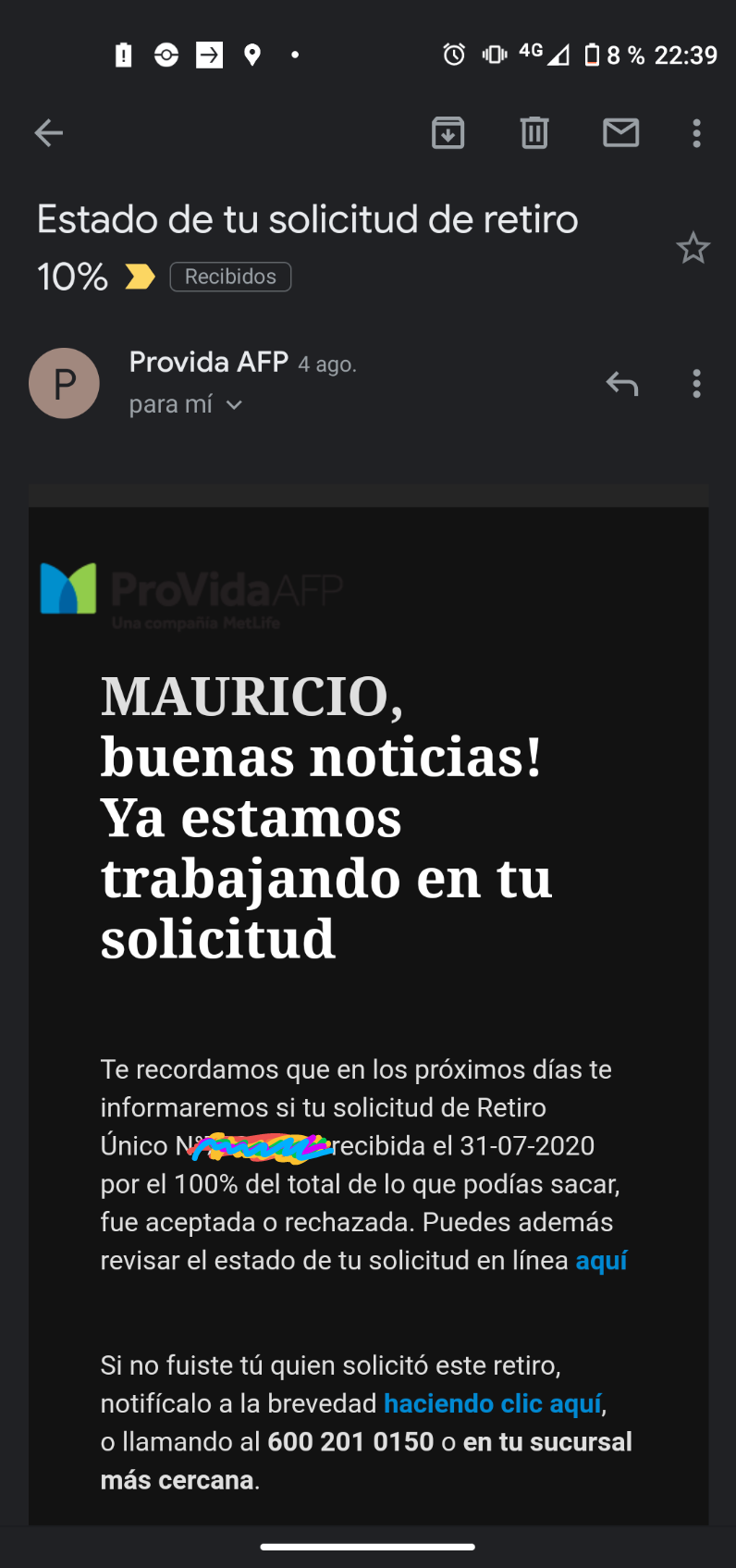Open the top overflow menu

697,133
